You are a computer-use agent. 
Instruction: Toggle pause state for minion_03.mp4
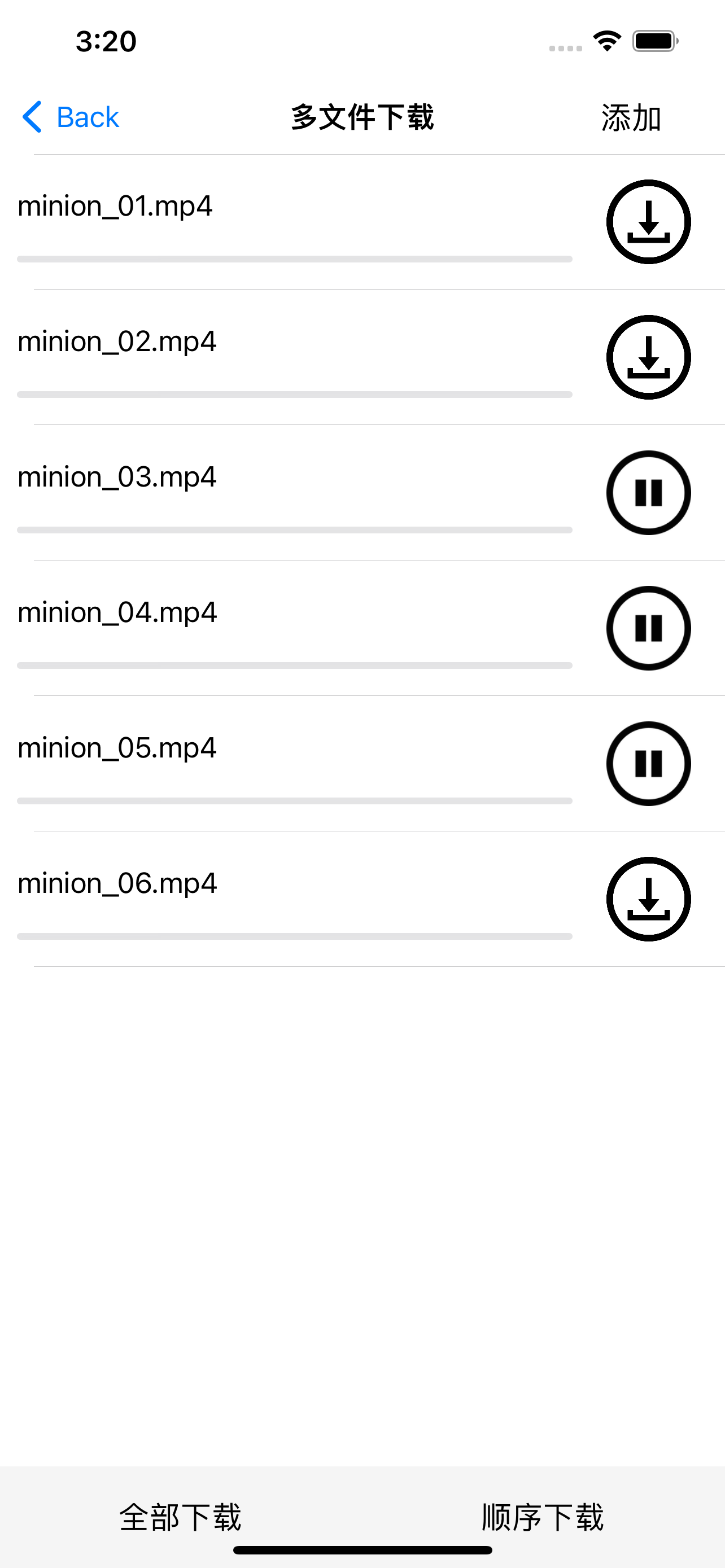(x=649, y=493)
